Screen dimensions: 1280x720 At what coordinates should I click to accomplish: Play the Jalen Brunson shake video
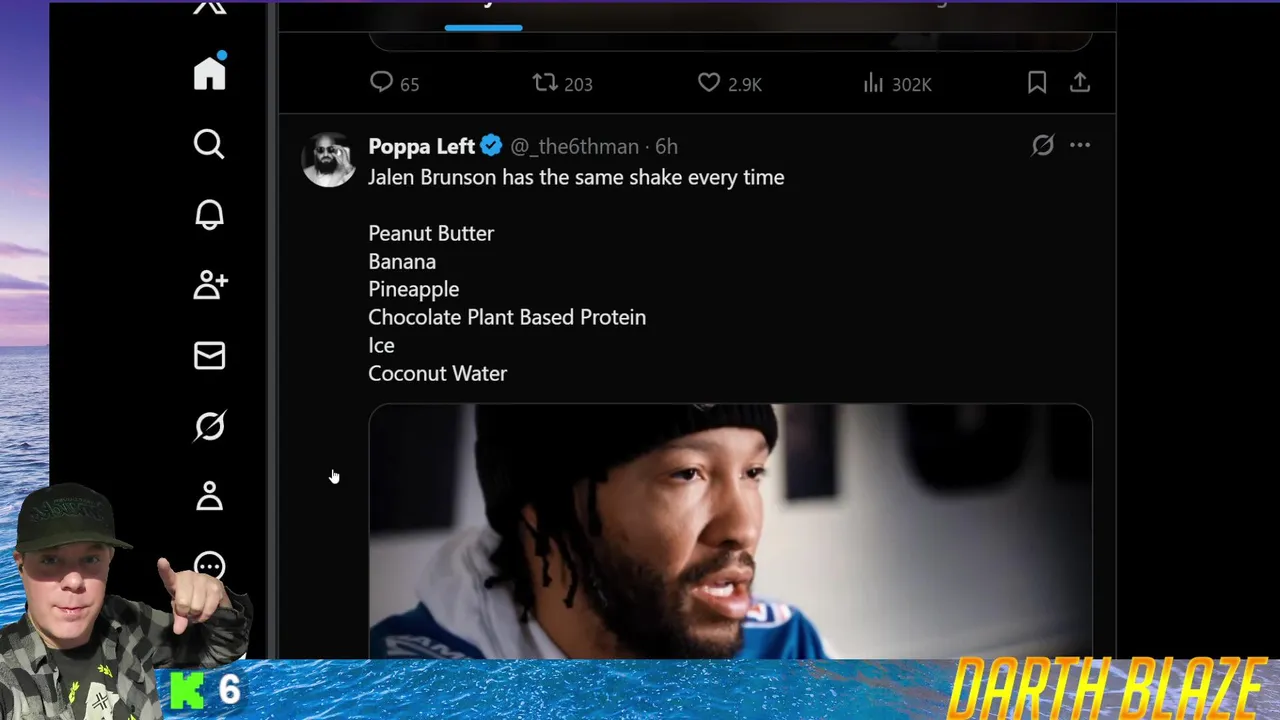[730, 531]
